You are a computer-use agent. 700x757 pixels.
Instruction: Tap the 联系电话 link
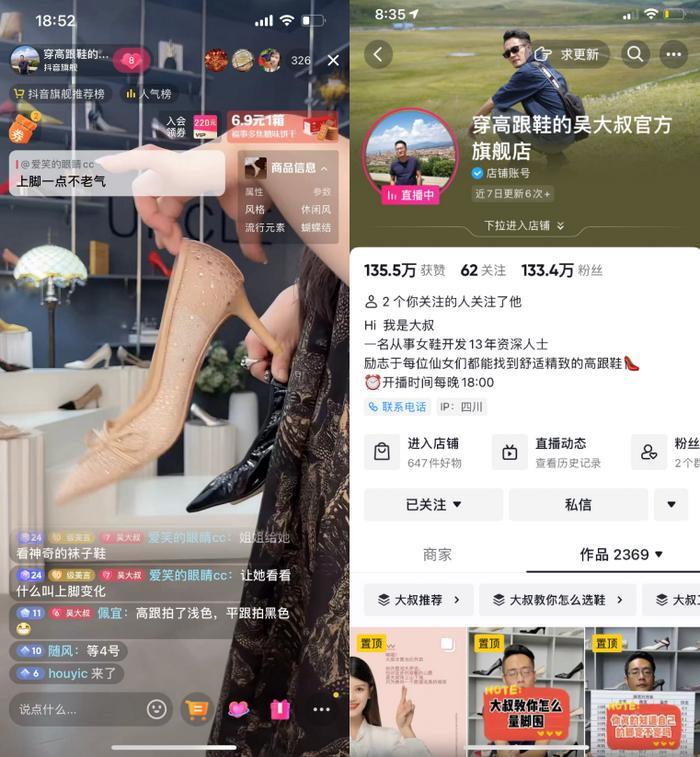tap(398, 407)
